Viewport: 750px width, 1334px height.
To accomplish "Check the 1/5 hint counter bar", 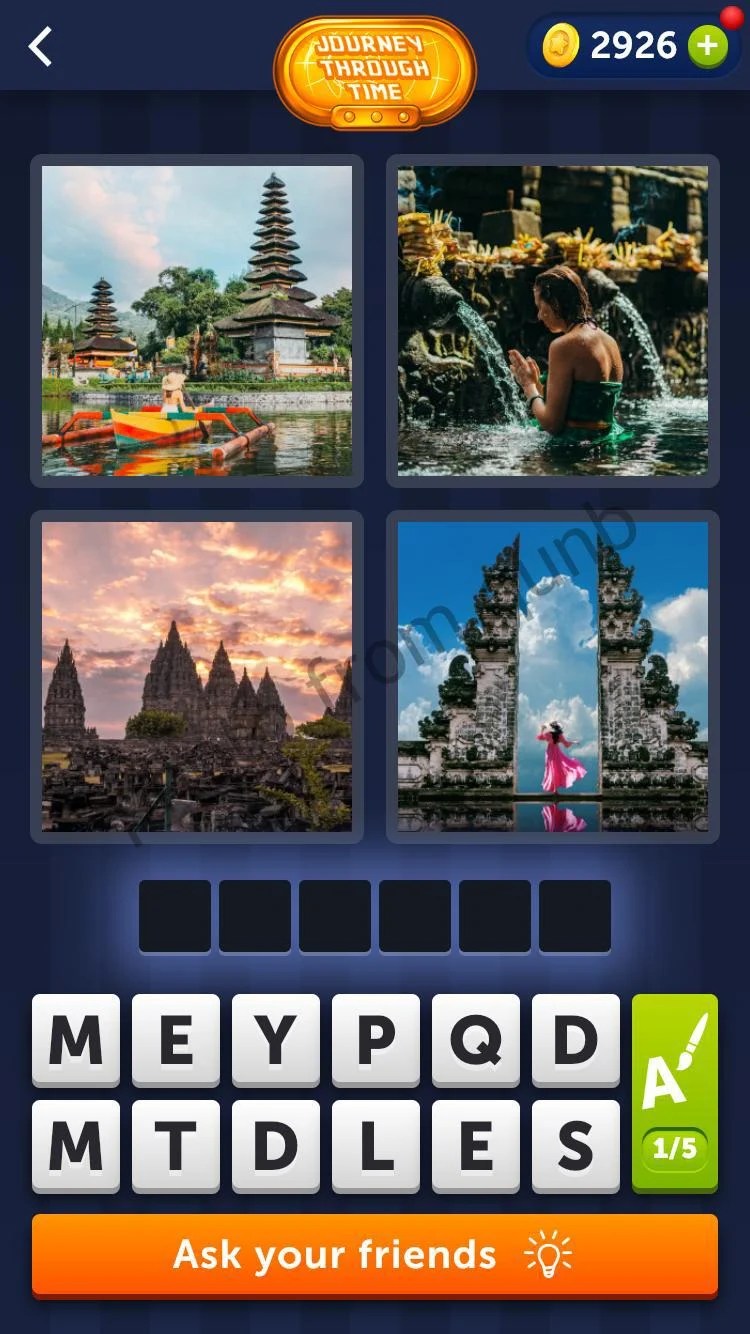I will click(x=674, y=1148).
